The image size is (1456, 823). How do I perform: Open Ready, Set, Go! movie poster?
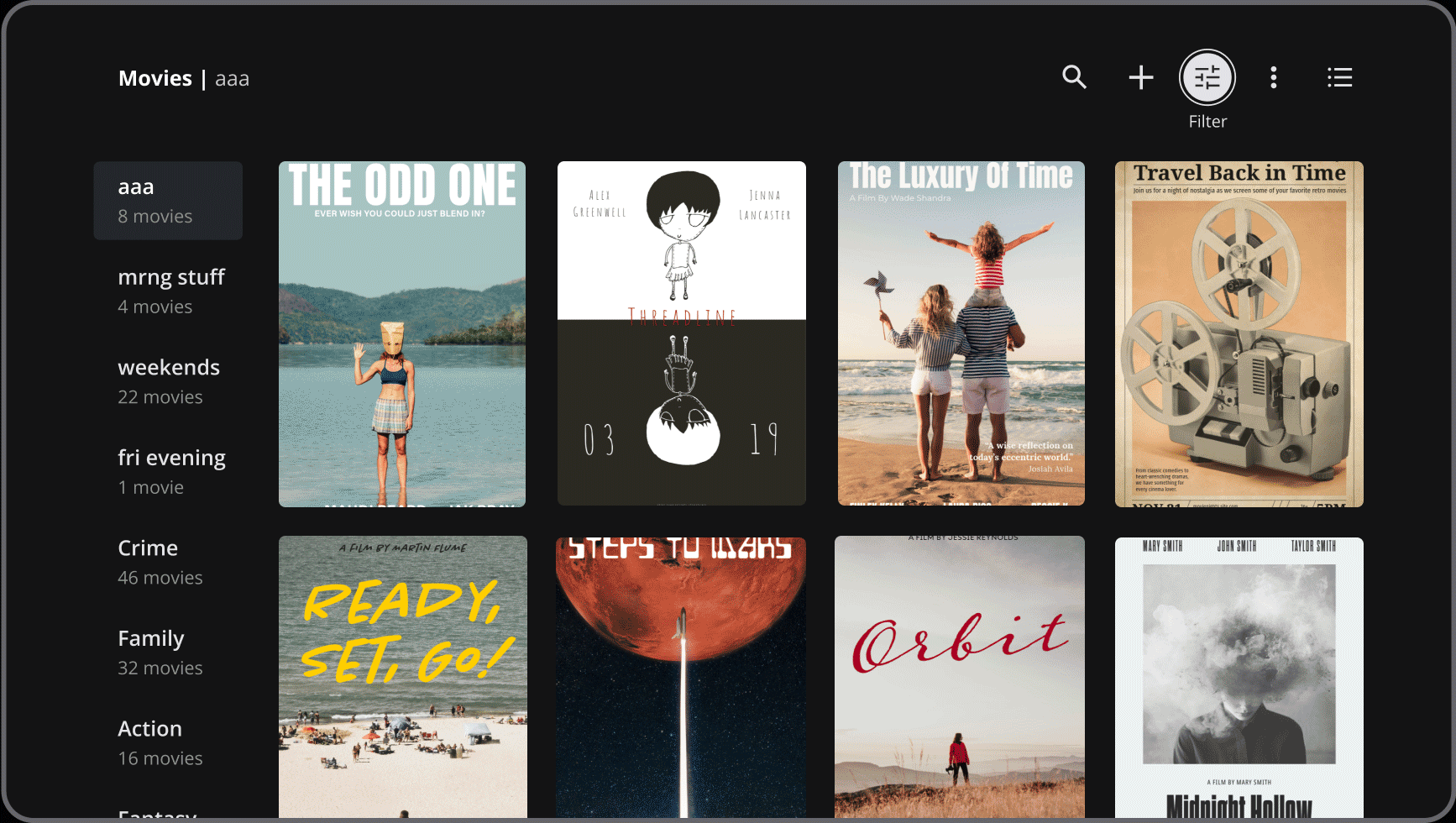point(402,677)
